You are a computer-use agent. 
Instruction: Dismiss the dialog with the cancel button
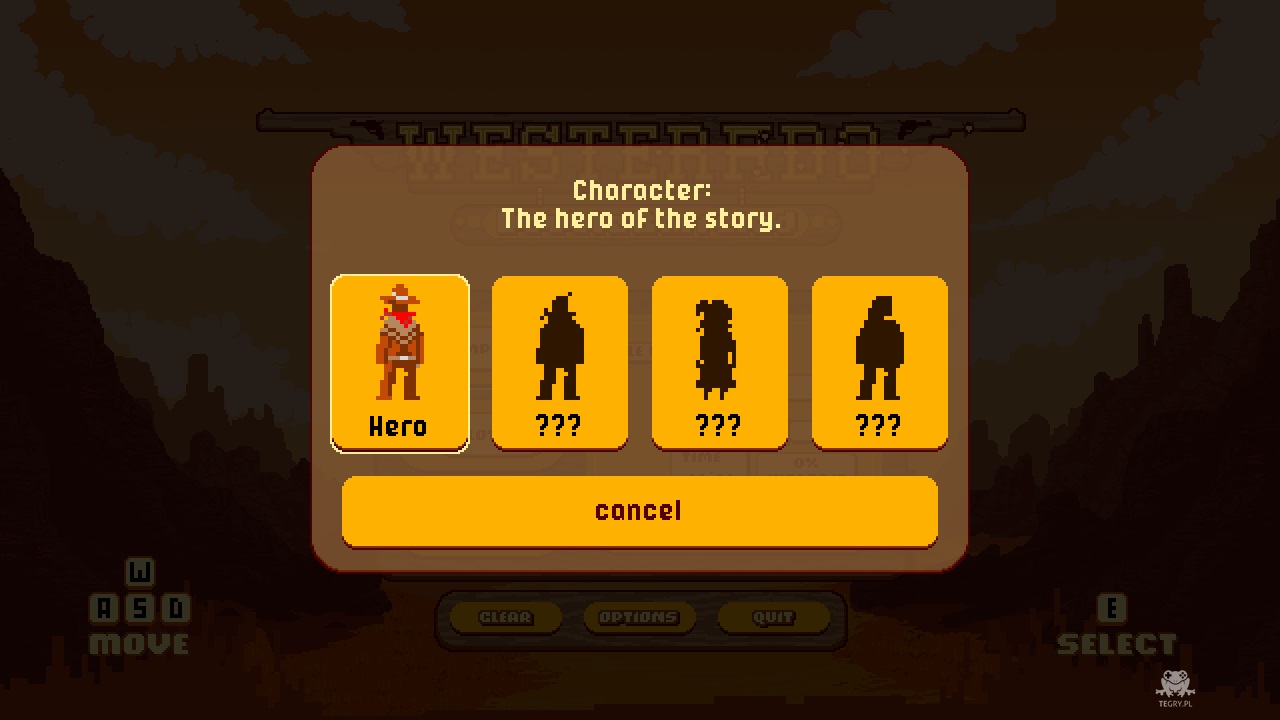point(639,511)
